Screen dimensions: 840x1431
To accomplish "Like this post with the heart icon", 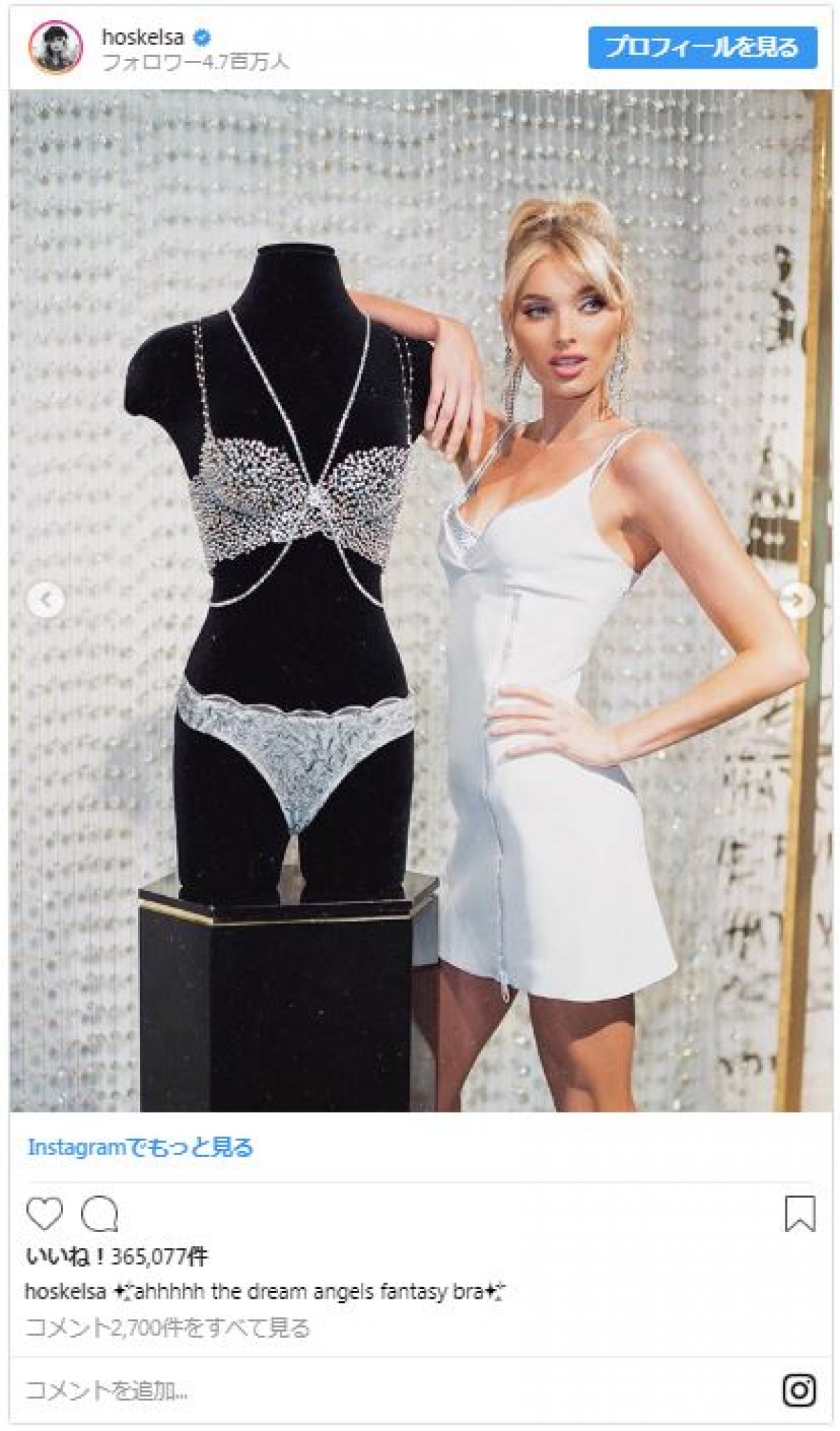I will pos(44,1214).
